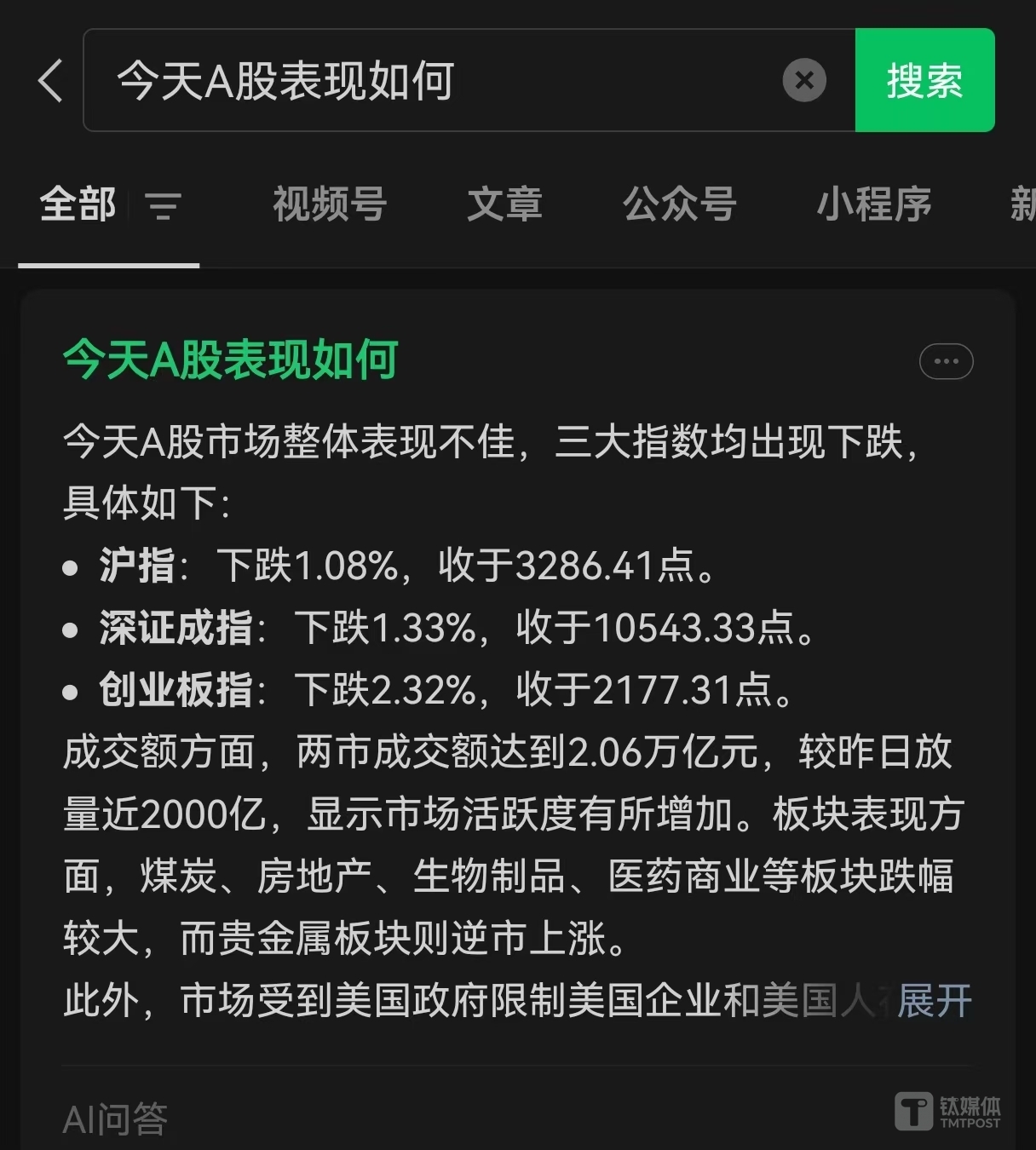Clear the search text with the X
Screen dimensions: 1036x1150
click(x=803, y=81)
